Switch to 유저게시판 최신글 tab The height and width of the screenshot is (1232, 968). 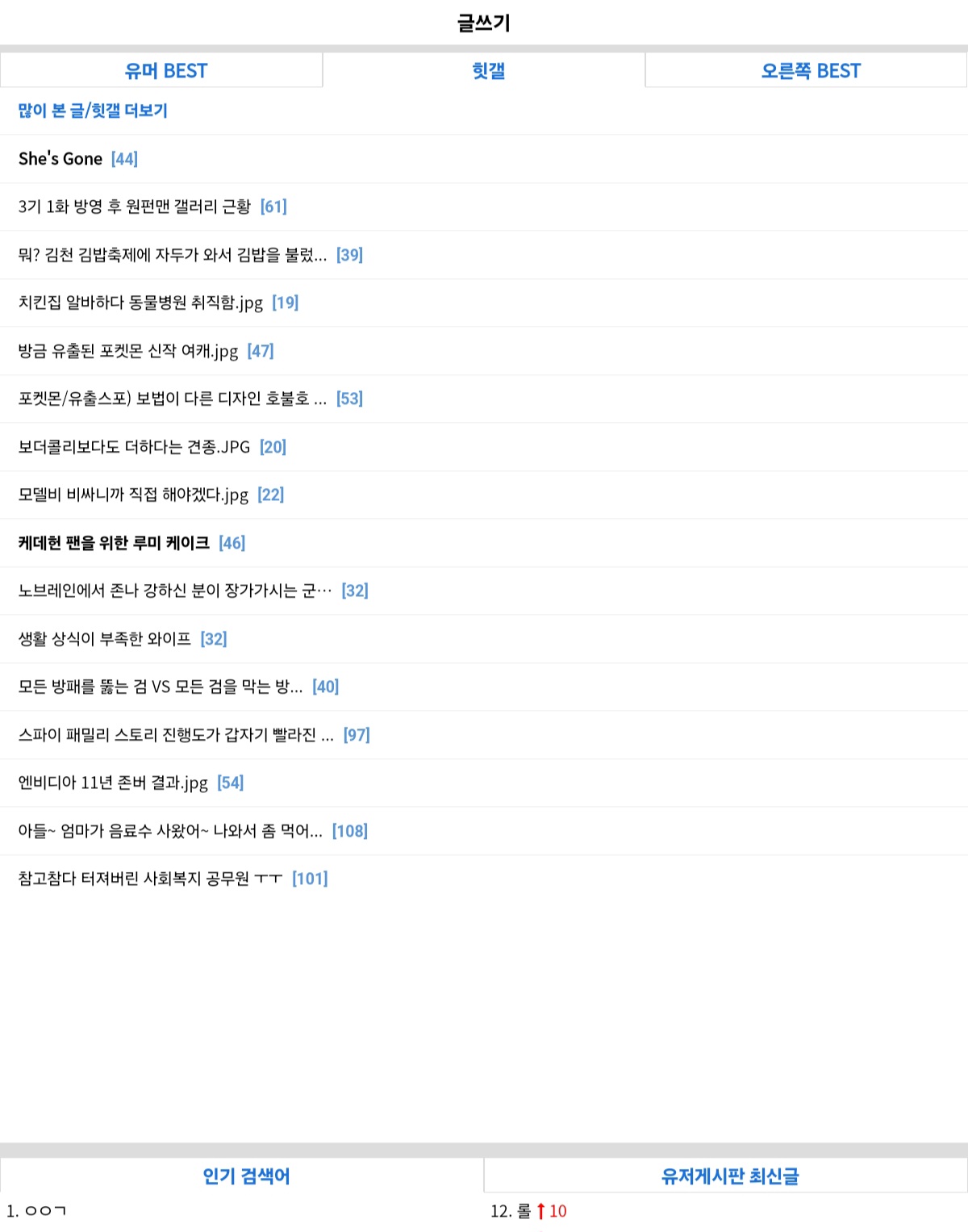pyautogui.click(x=730, y=1176)
